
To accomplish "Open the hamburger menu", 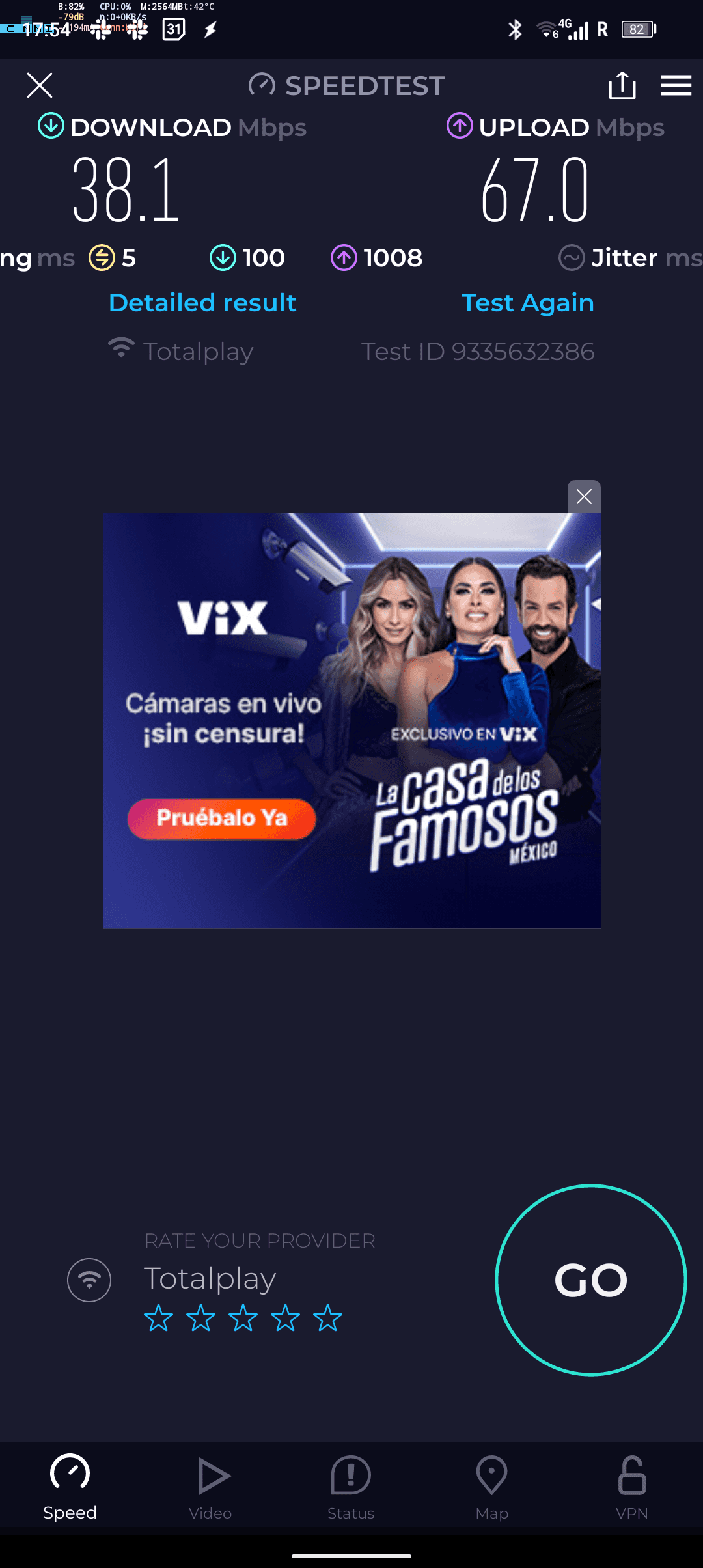I will (676, 85).
